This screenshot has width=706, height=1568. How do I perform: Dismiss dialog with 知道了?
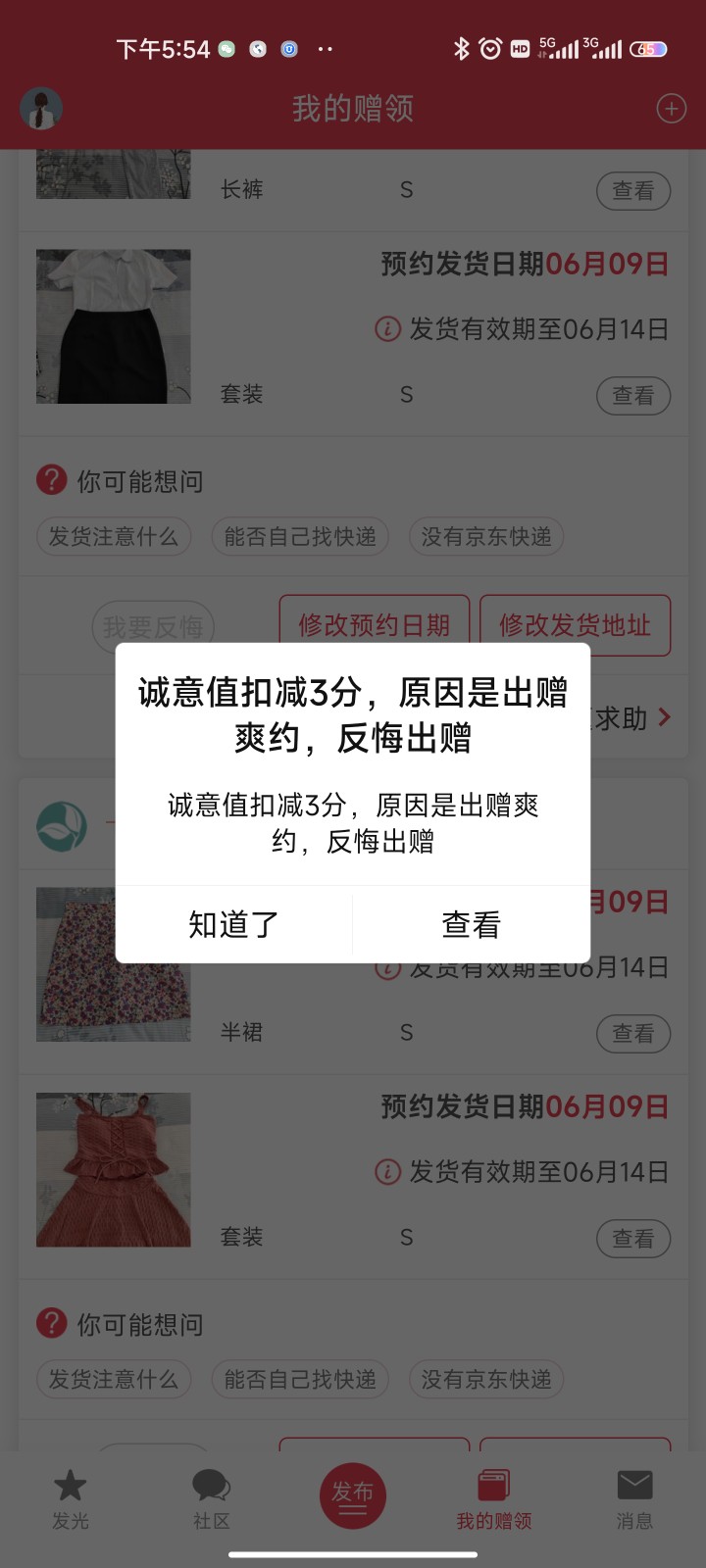233,924
